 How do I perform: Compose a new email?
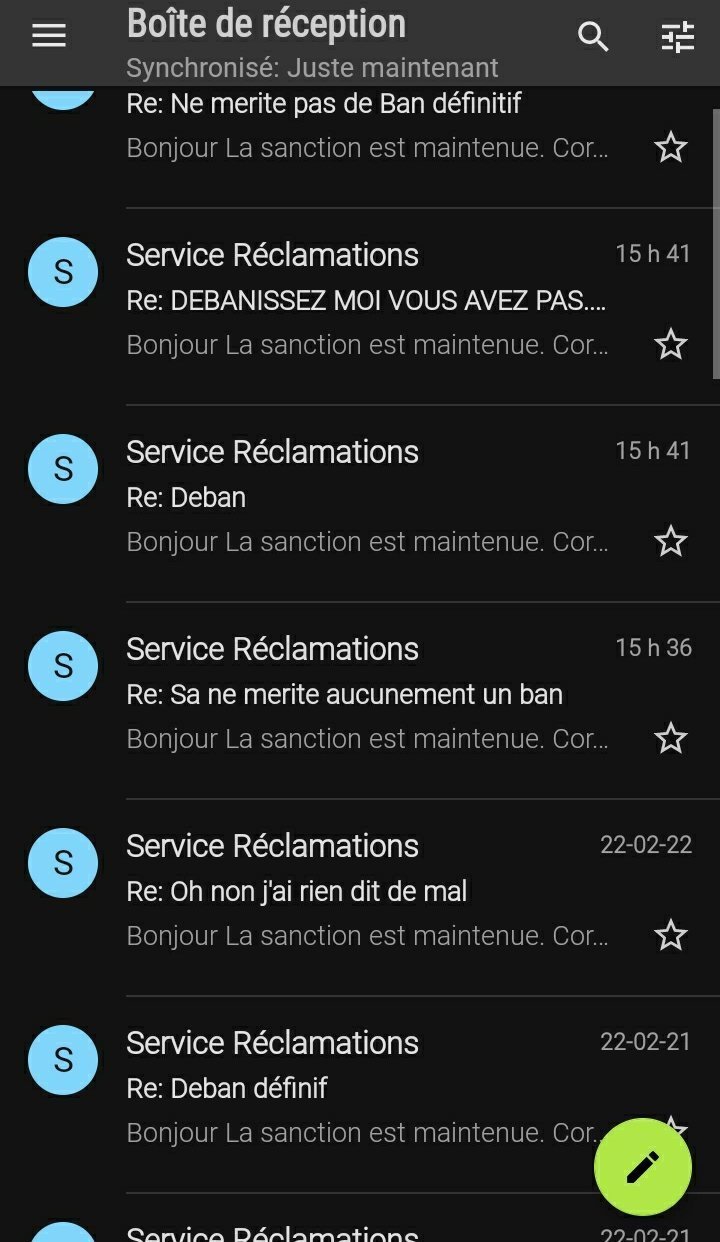click(643, 1166)
